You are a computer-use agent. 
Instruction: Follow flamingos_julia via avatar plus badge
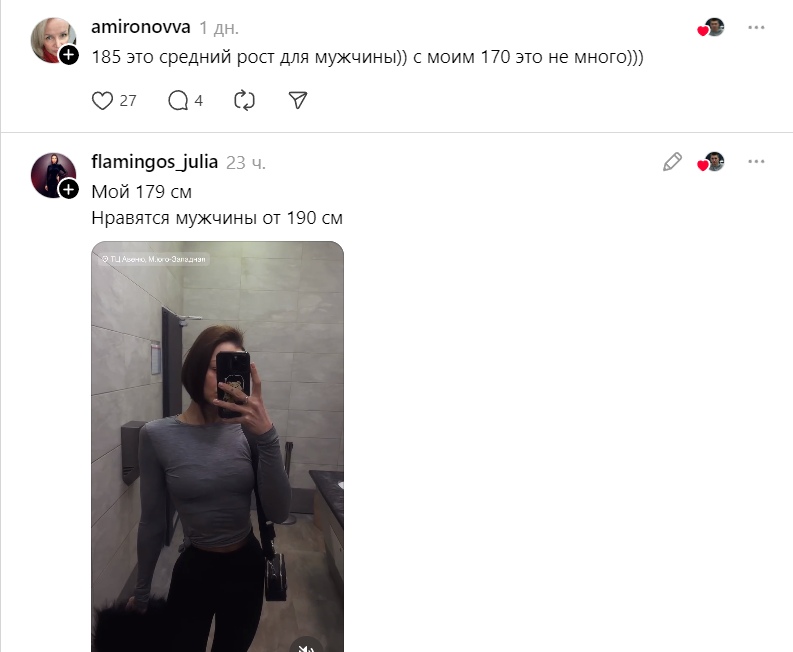[x=69, y=190]
